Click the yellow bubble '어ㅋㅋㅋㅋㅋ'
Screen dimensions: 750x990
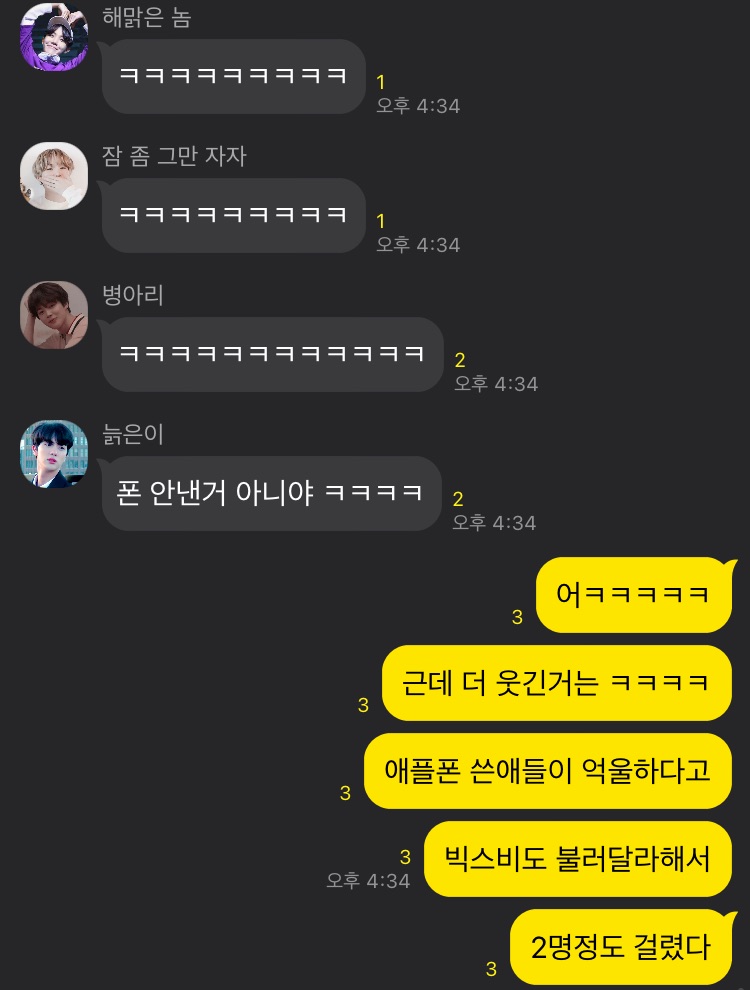click(x=632, y=595)
